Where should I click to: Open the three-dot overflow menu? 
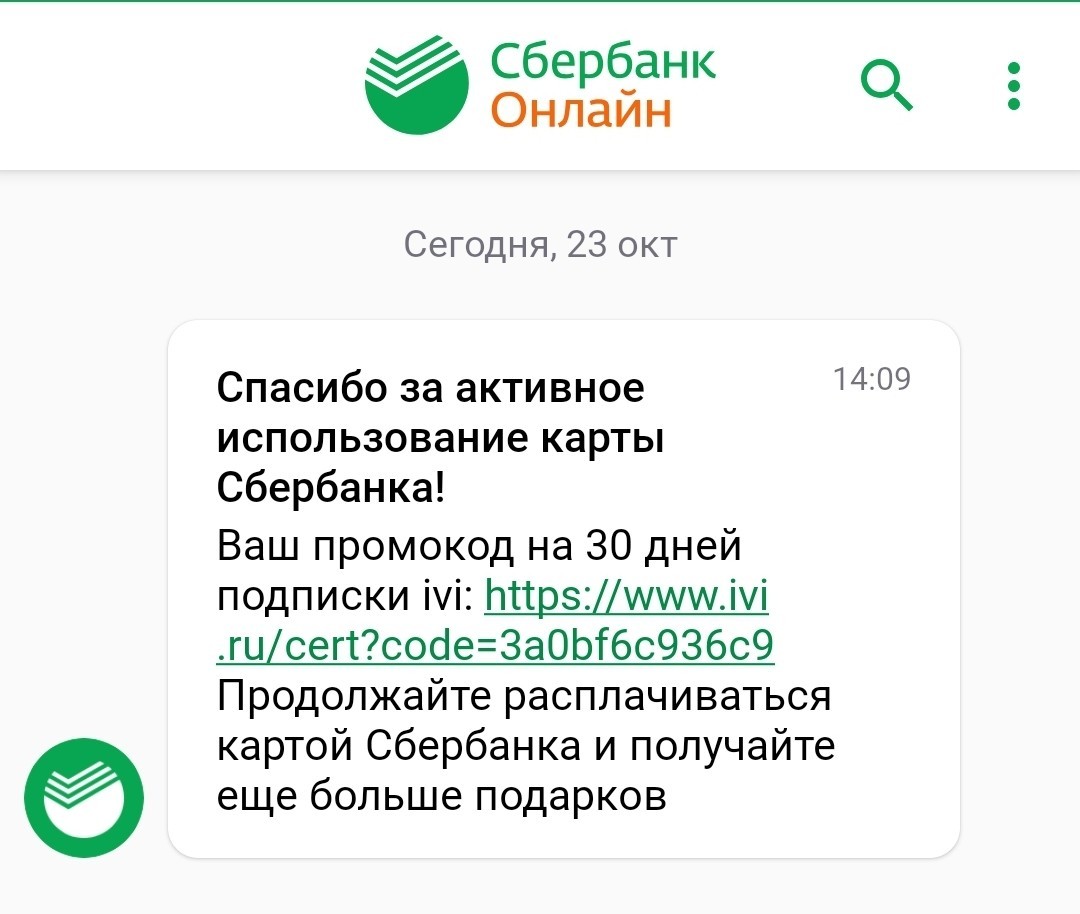tap(1014, 86)
